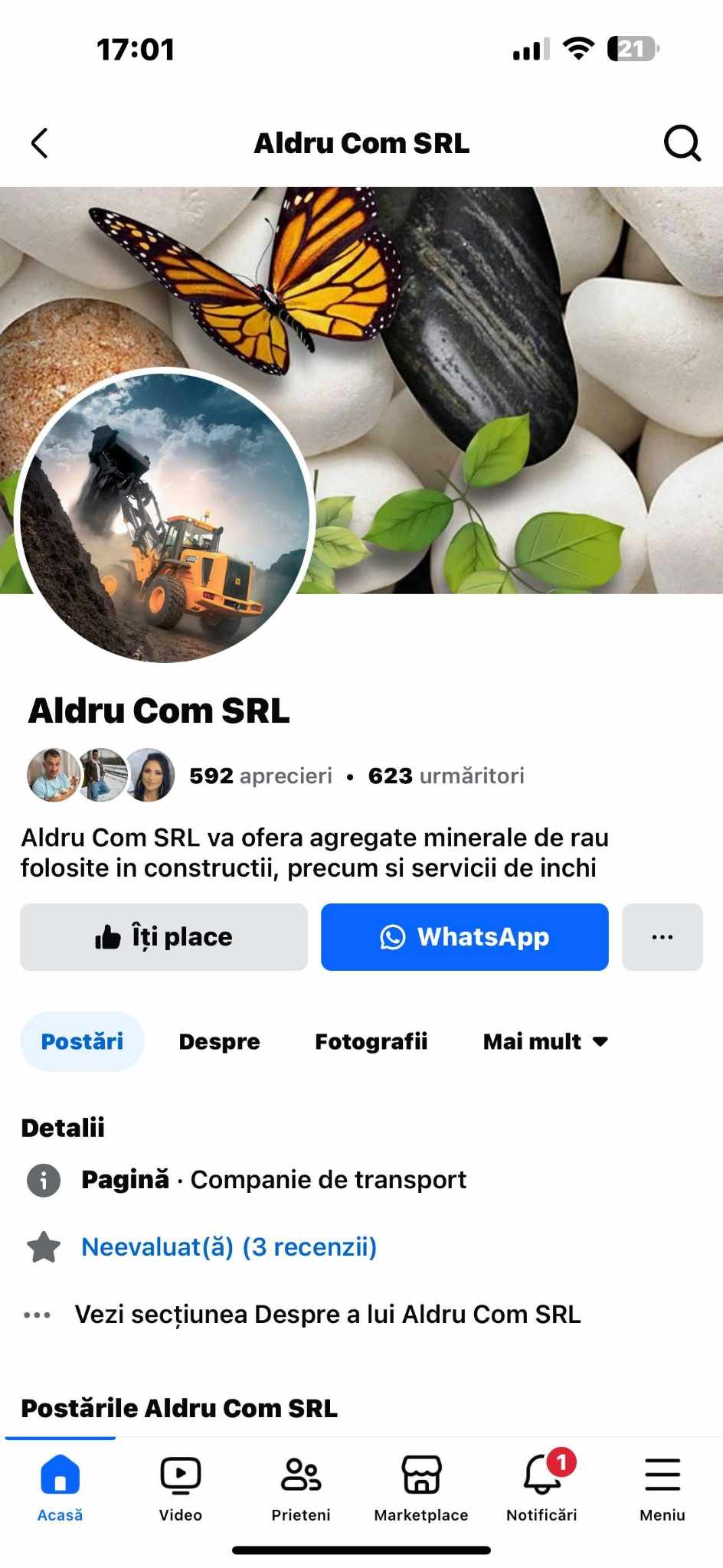
Task: Go back using the top-left arrow
Action: point(40,143)
